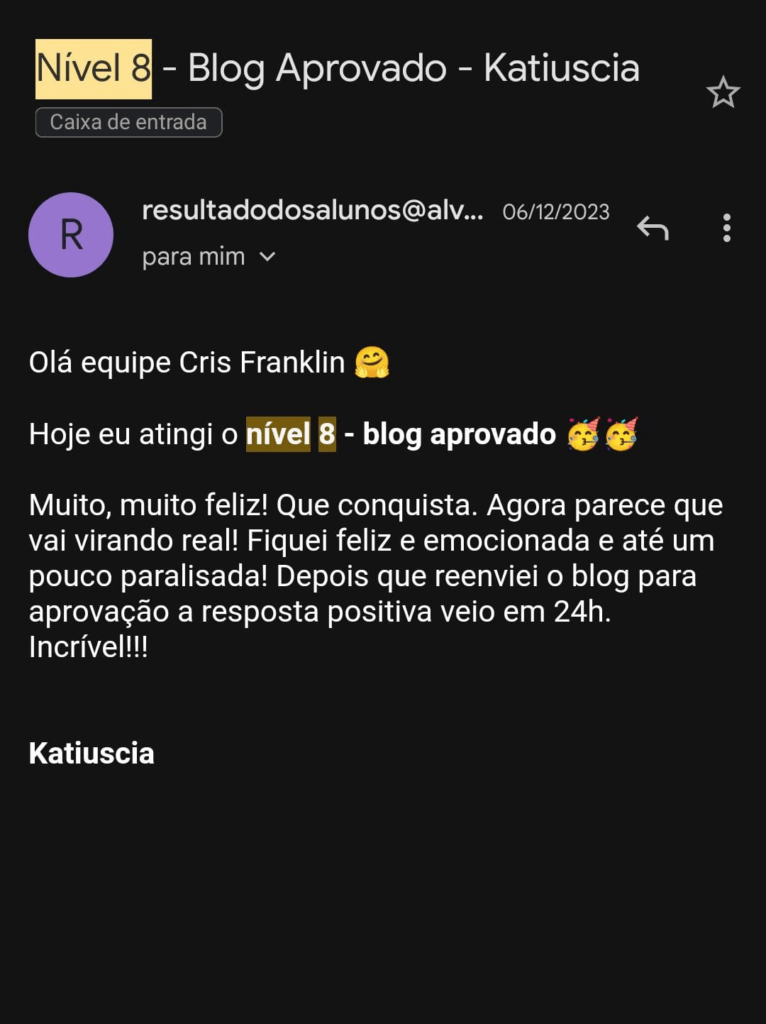Expand recipient details next to 'para mim'

point(267,257)
